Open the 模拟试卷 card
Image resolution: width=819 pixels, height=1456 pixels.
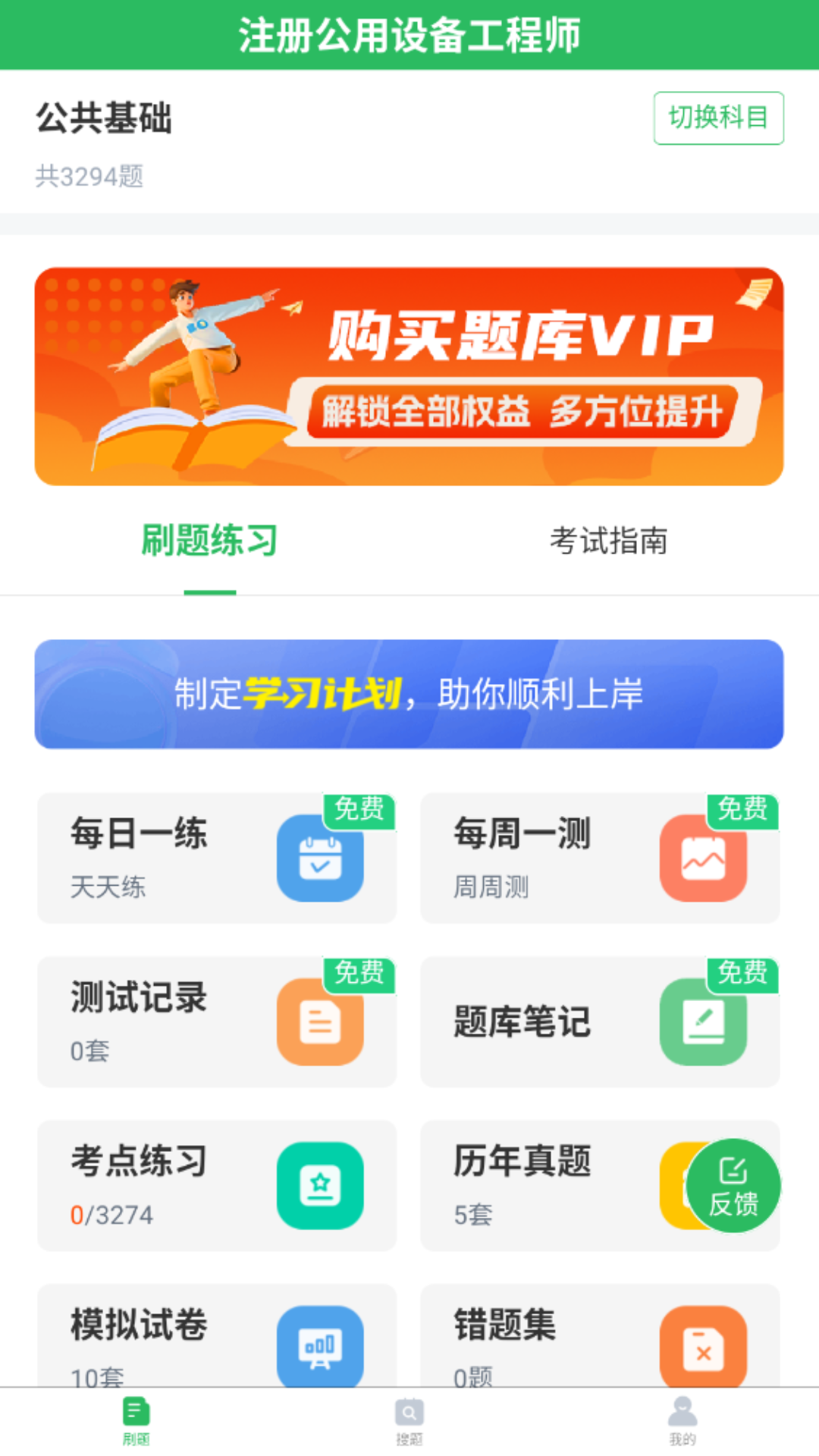pos(216,1338)
